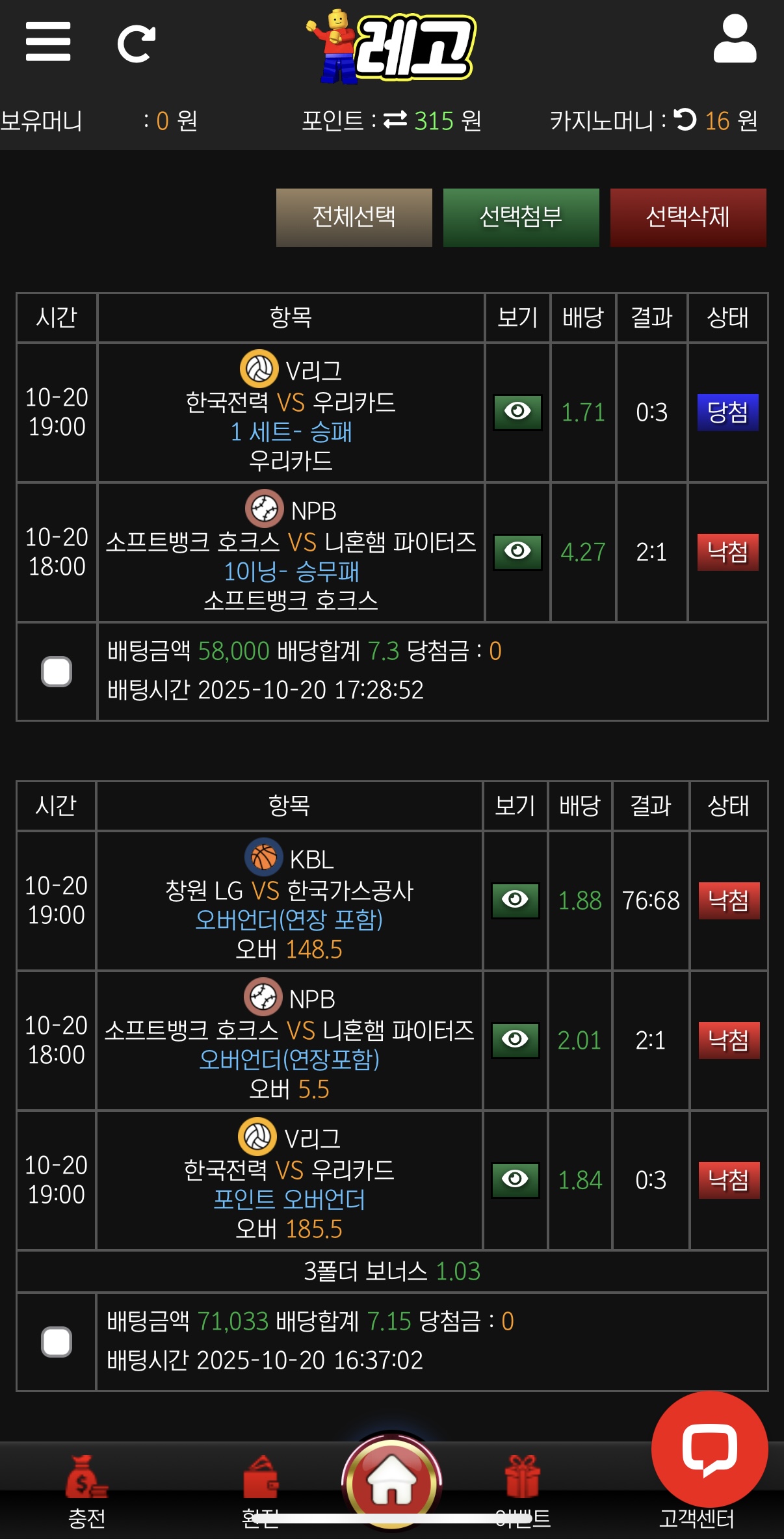View details of the KBL 1.88 odds bet

pos(516,900)
